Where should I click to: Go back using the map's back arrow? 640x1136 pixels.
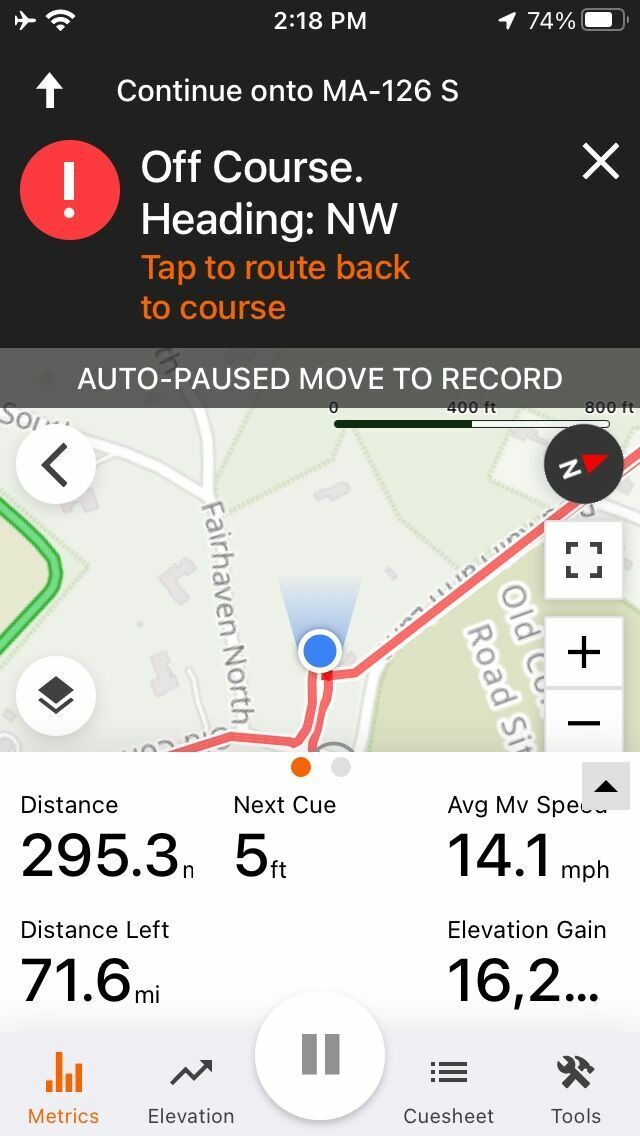coord(56,466)
